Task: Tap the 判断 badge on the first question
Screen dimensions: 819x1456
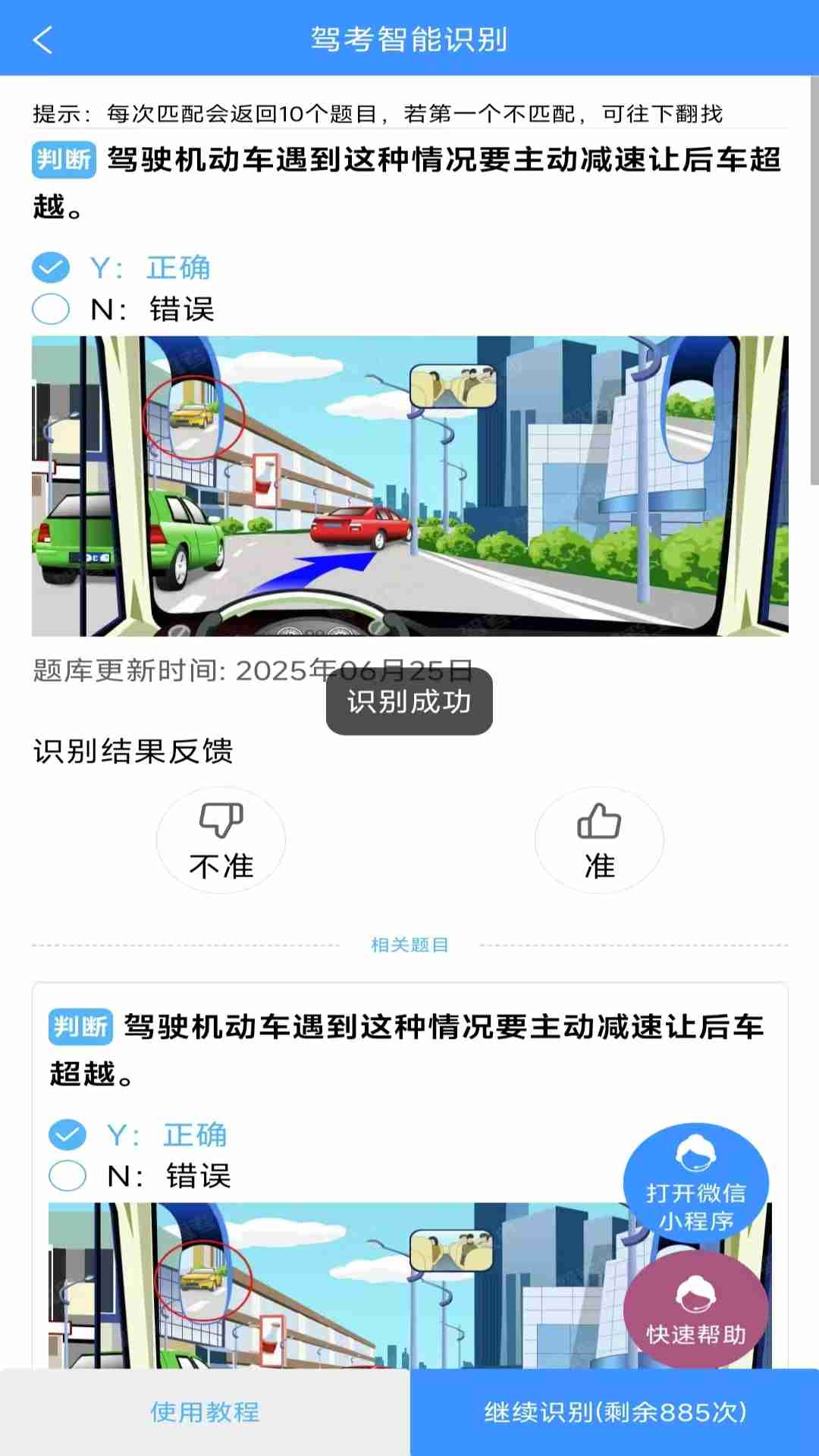Action: [x=64, y=161]
